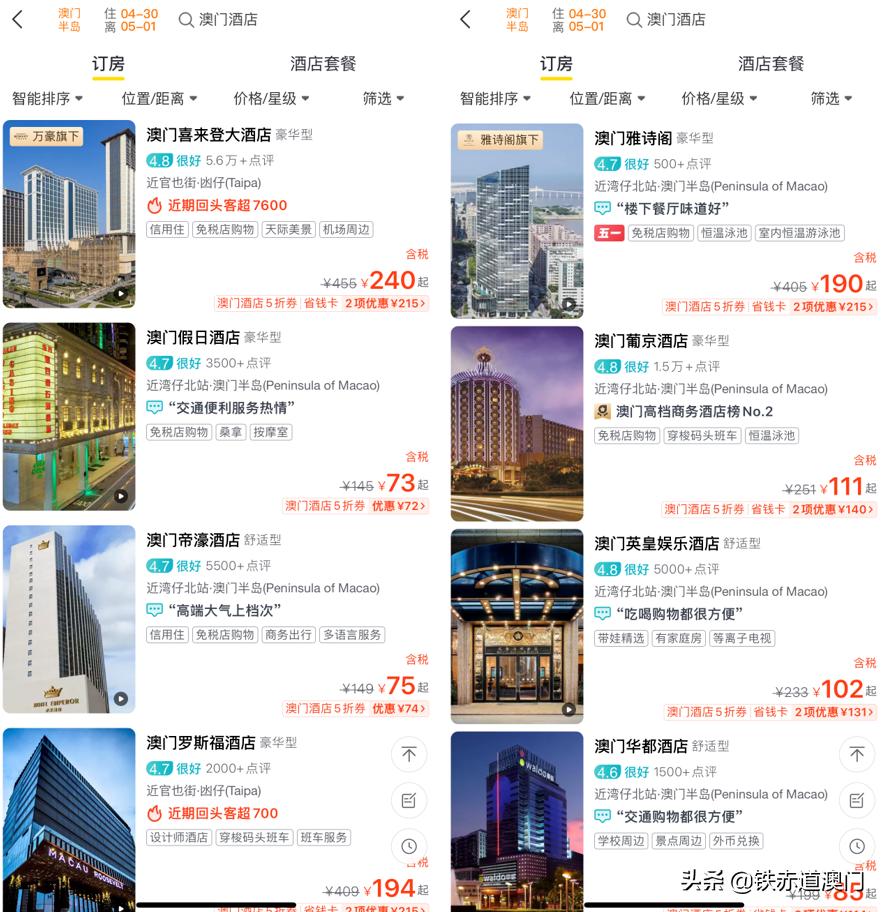885x912 pixels.
Task: Click the flame icon beside 近期回头客超7600
Action: [155, 205]
